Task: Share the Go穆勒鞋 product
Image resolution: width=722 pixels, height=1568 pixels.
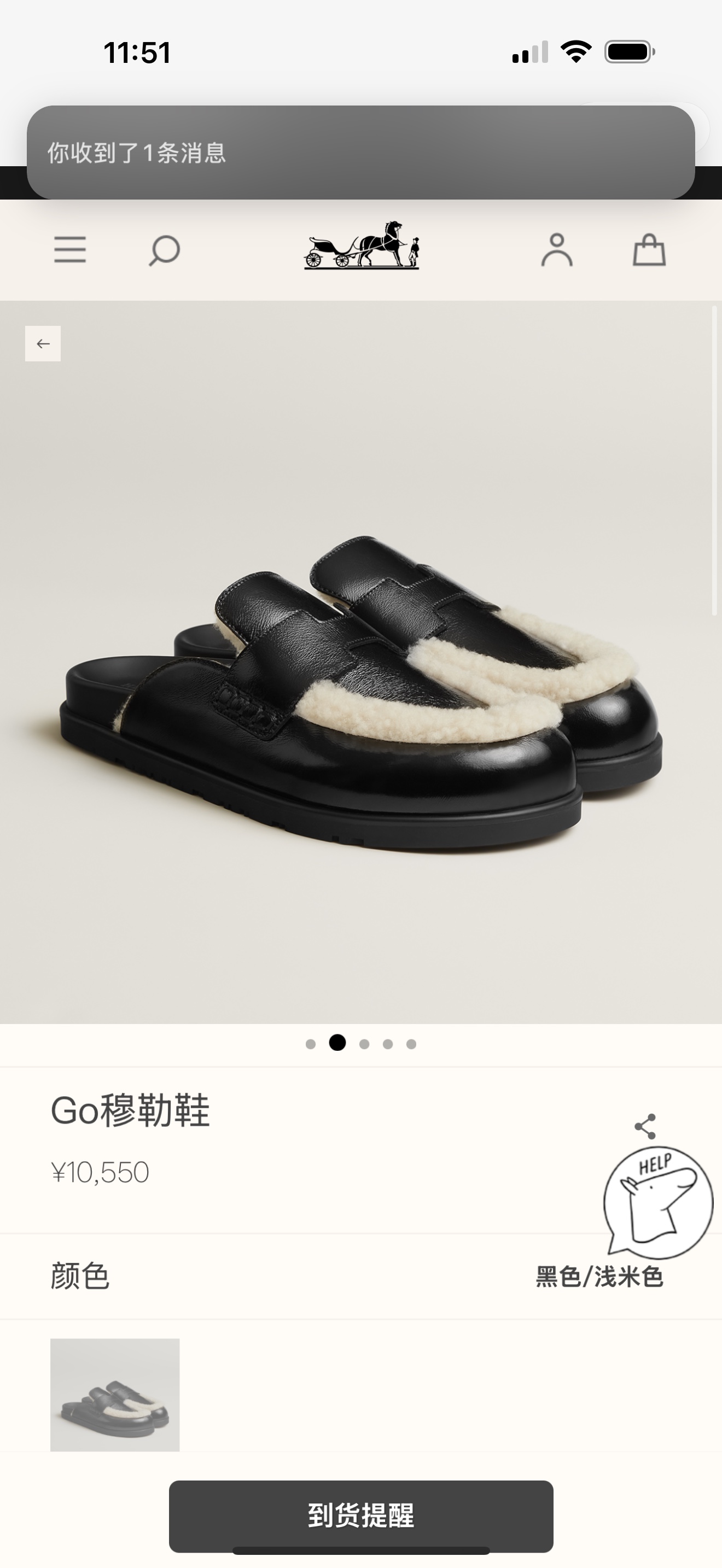Action: tap(645, 1126)
